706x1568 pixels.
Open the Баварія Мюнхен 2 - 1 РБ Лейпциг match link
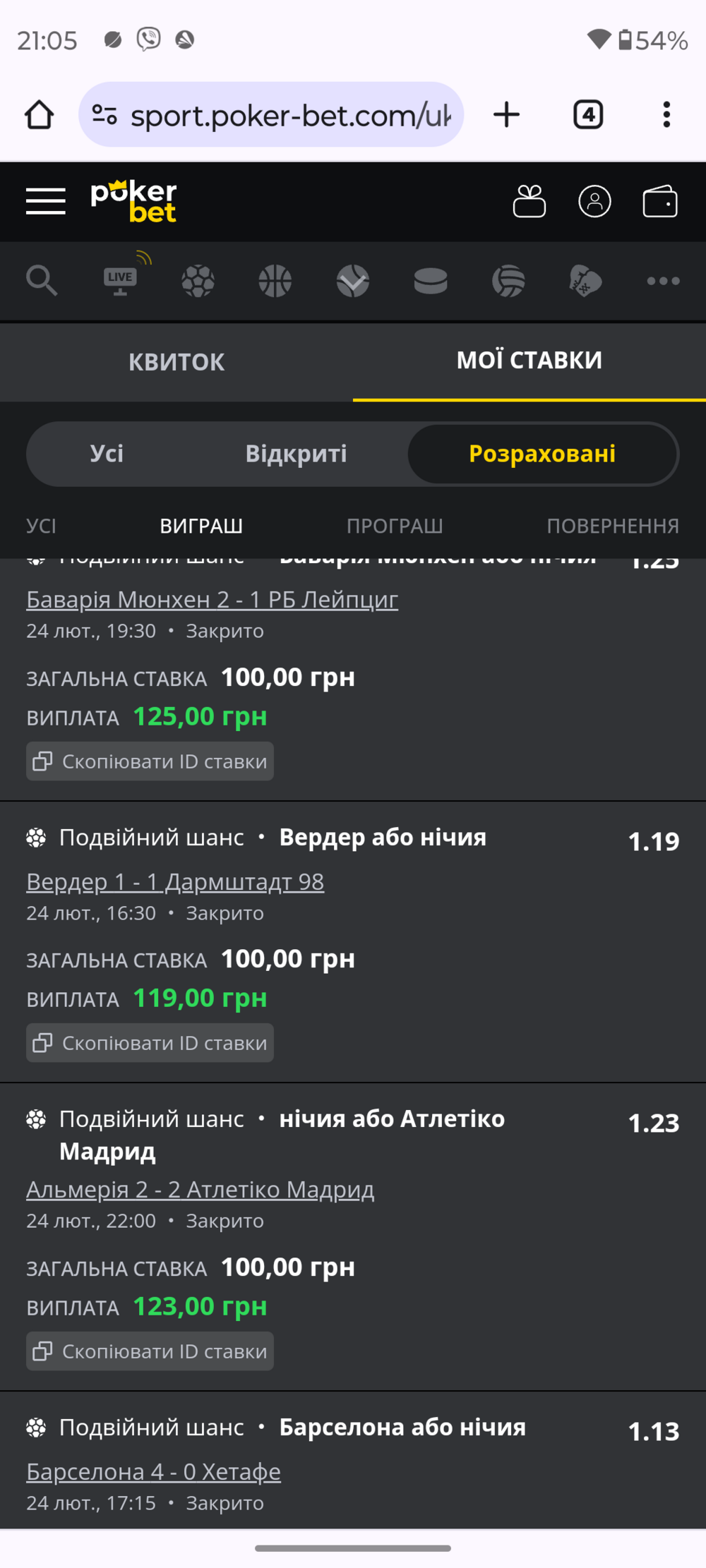tap(212, 599)
